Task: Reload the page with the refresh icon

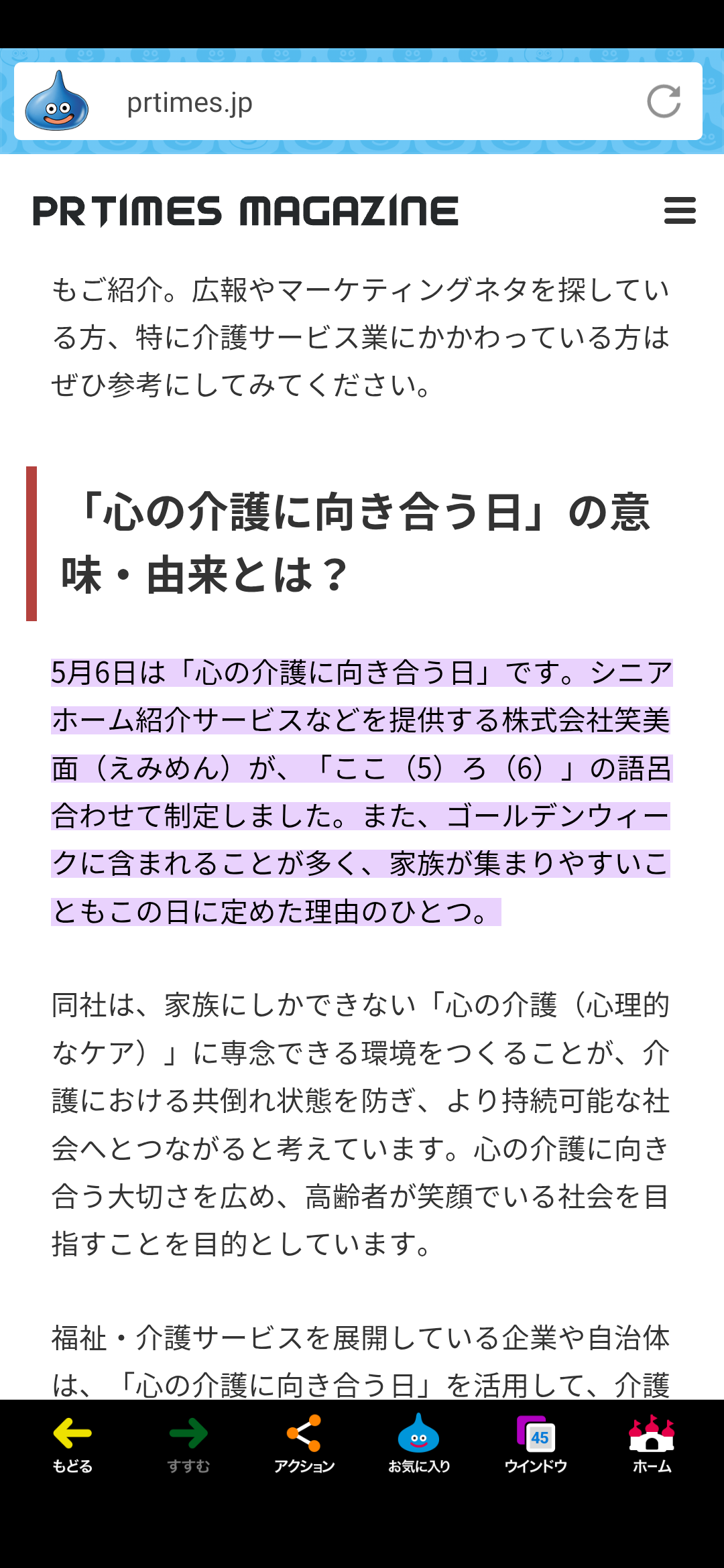Action: (664, 102)
